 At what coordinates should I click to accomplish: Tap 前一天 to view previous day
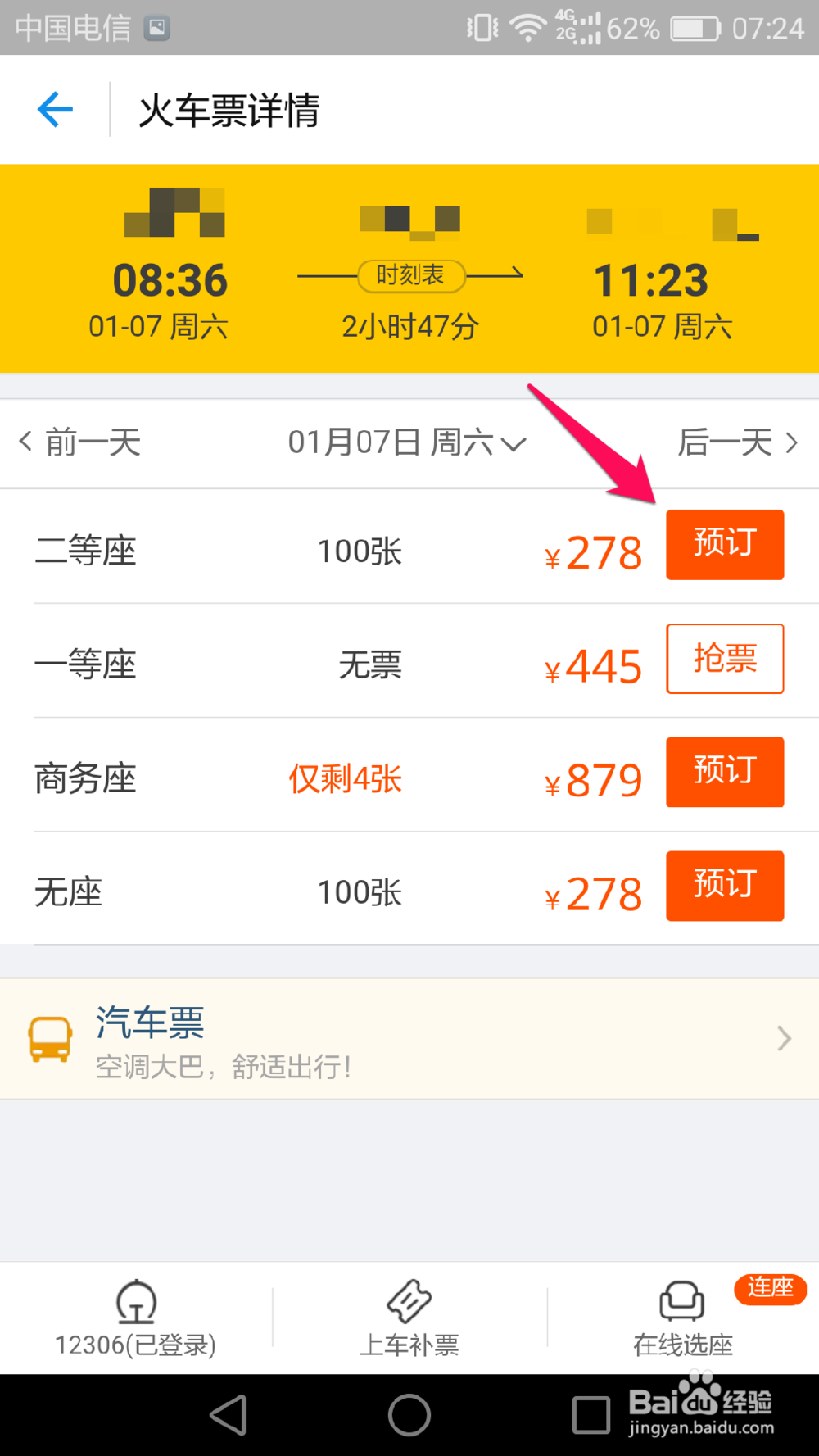pyautogui.click(x=82, y=442)
